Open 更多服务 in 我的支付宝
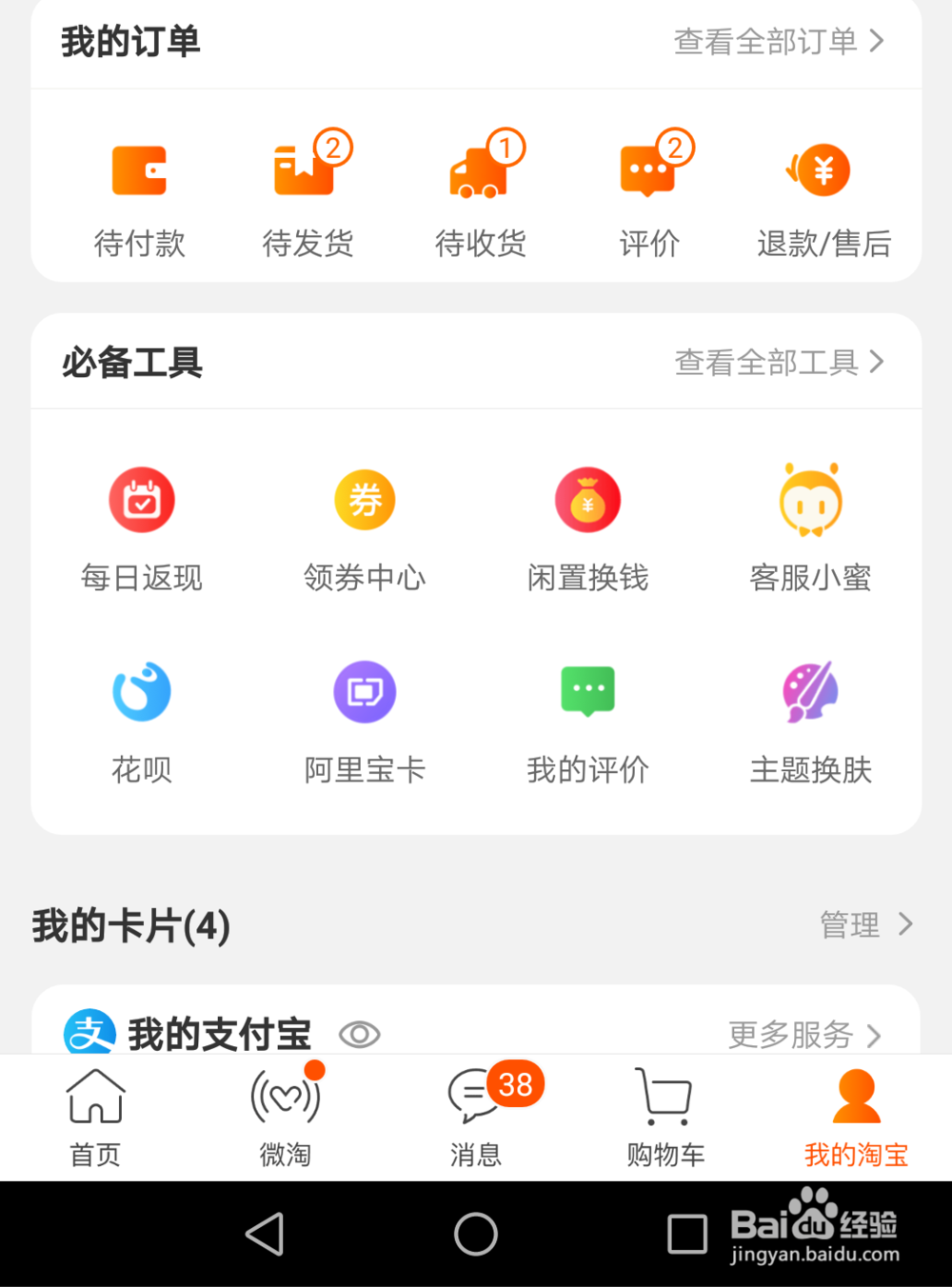 pos(804,1034)
